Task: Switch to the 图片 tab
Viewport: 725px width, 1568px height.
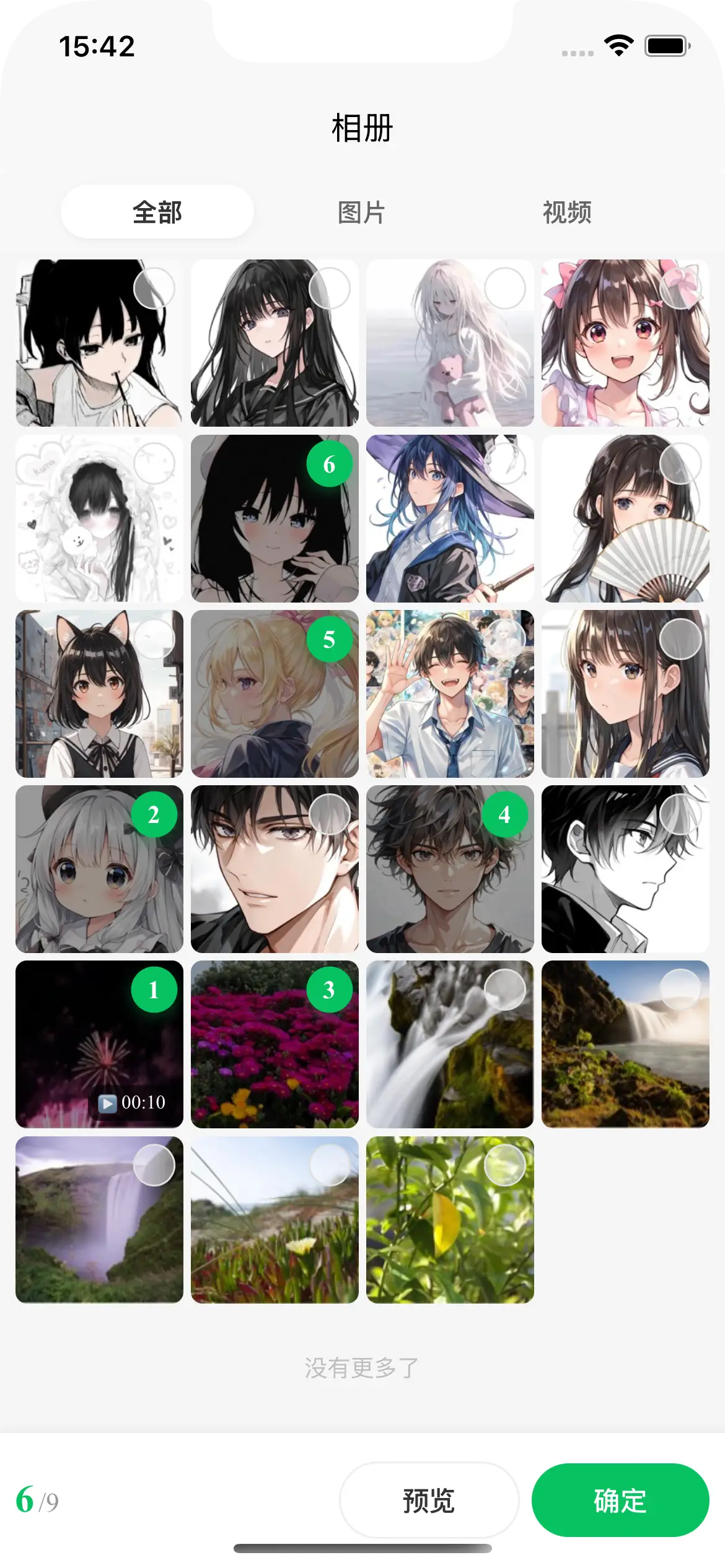Action: click(x=361, y=212)
